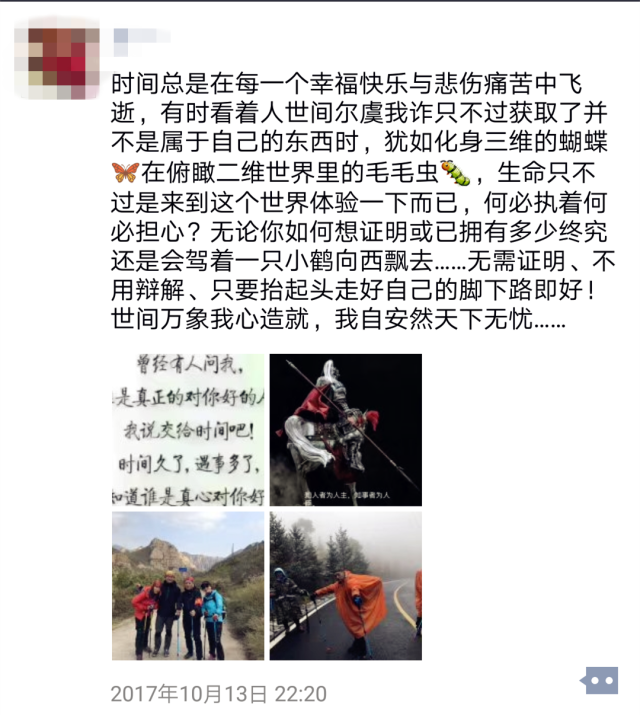Image resolution: width=640 pixels, height=715 pixels.
Task: Open the handwritten quote photo
Action: 187,429
